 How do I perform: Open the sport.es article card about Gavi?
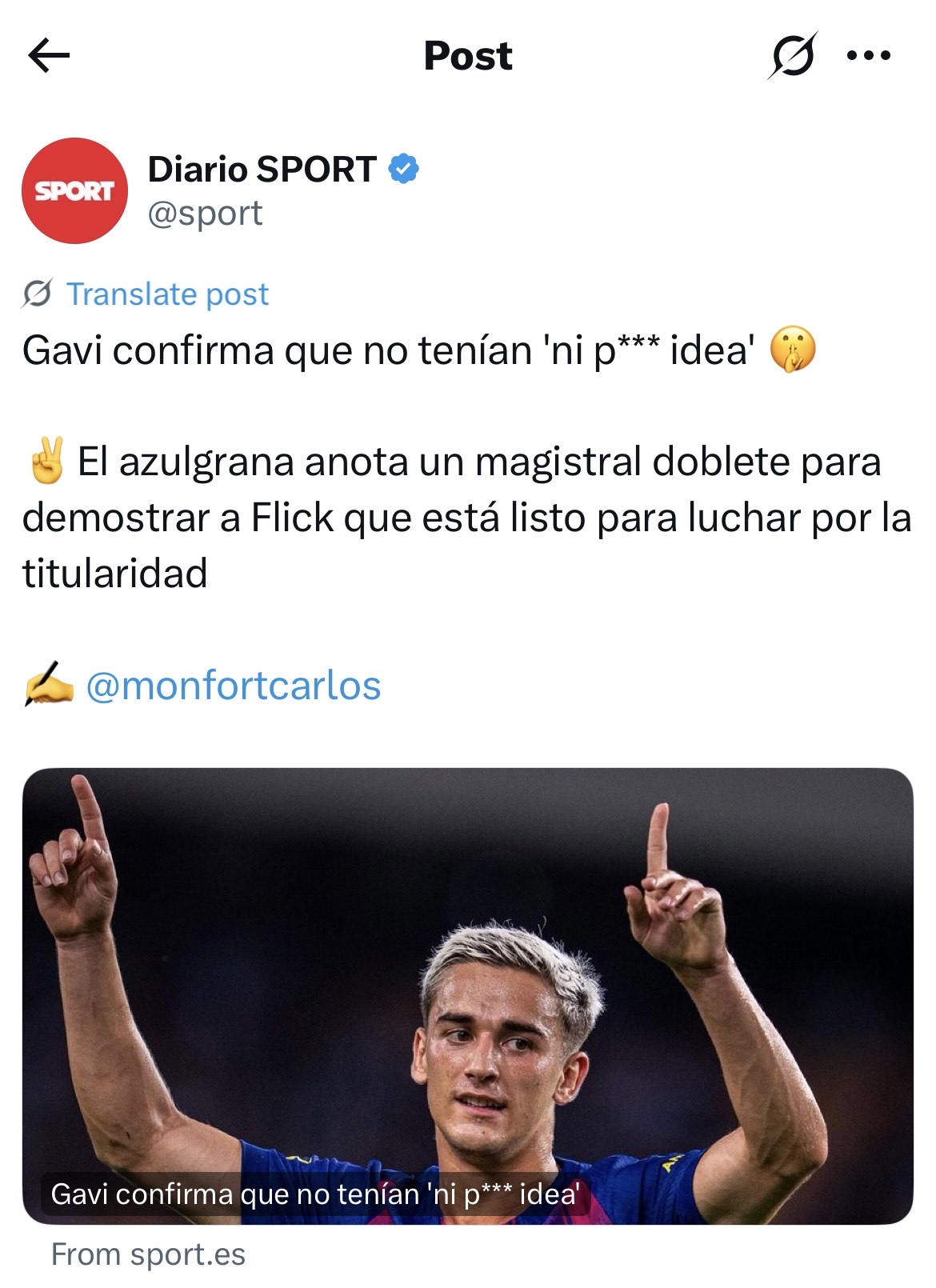coord(467,995)
